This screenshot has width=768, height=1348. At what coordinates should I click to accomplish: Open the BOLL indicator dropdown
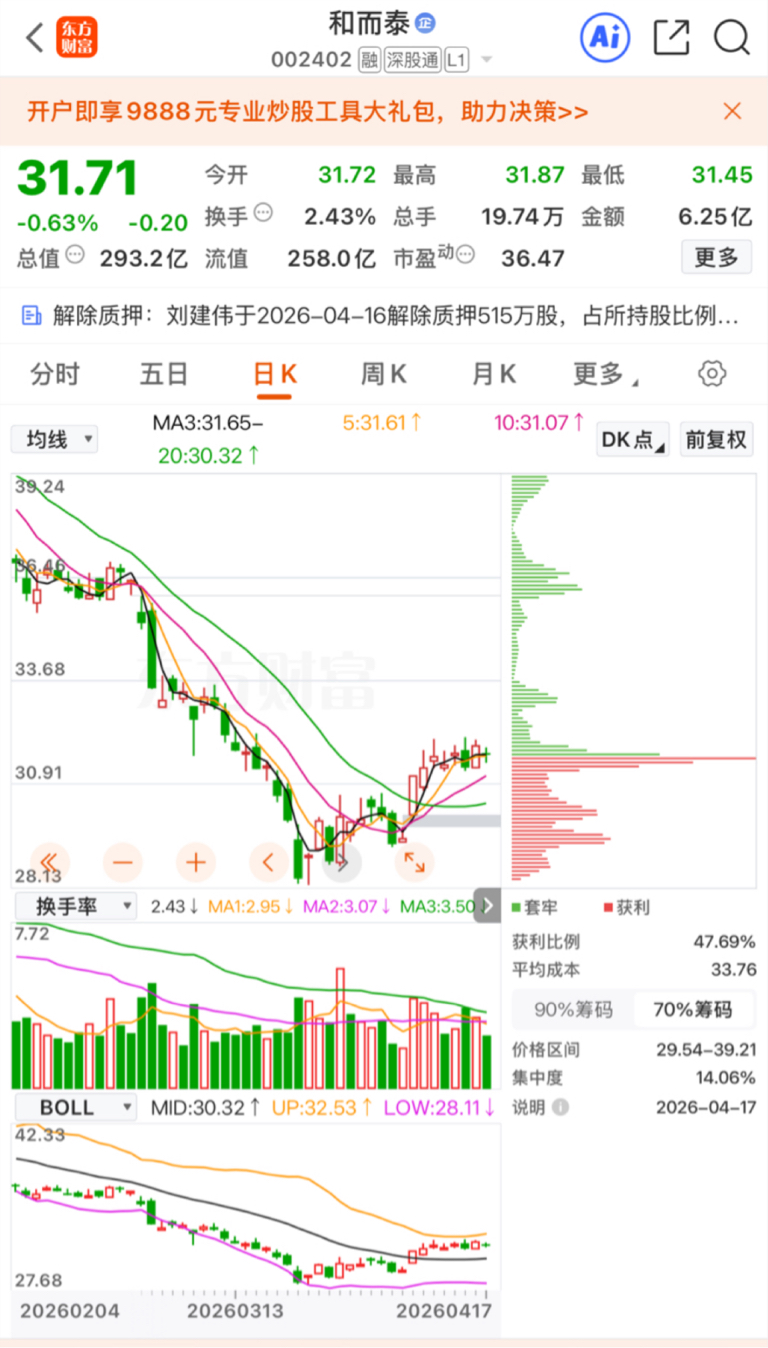pyautogui.click(x=74, y=1108)
